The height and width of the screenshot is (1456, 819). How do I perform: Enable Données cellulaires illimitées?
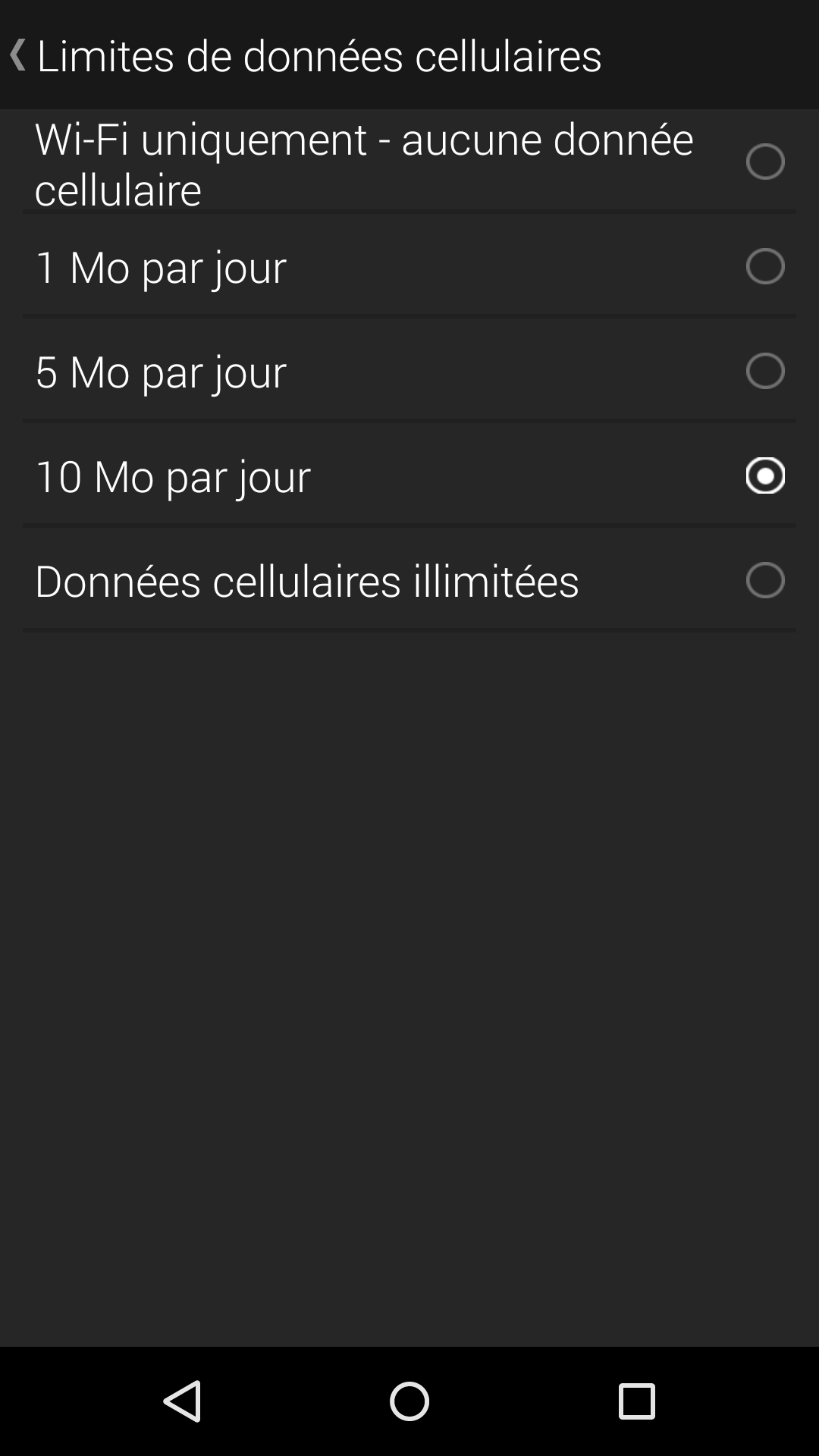click(x=764, y=580)
